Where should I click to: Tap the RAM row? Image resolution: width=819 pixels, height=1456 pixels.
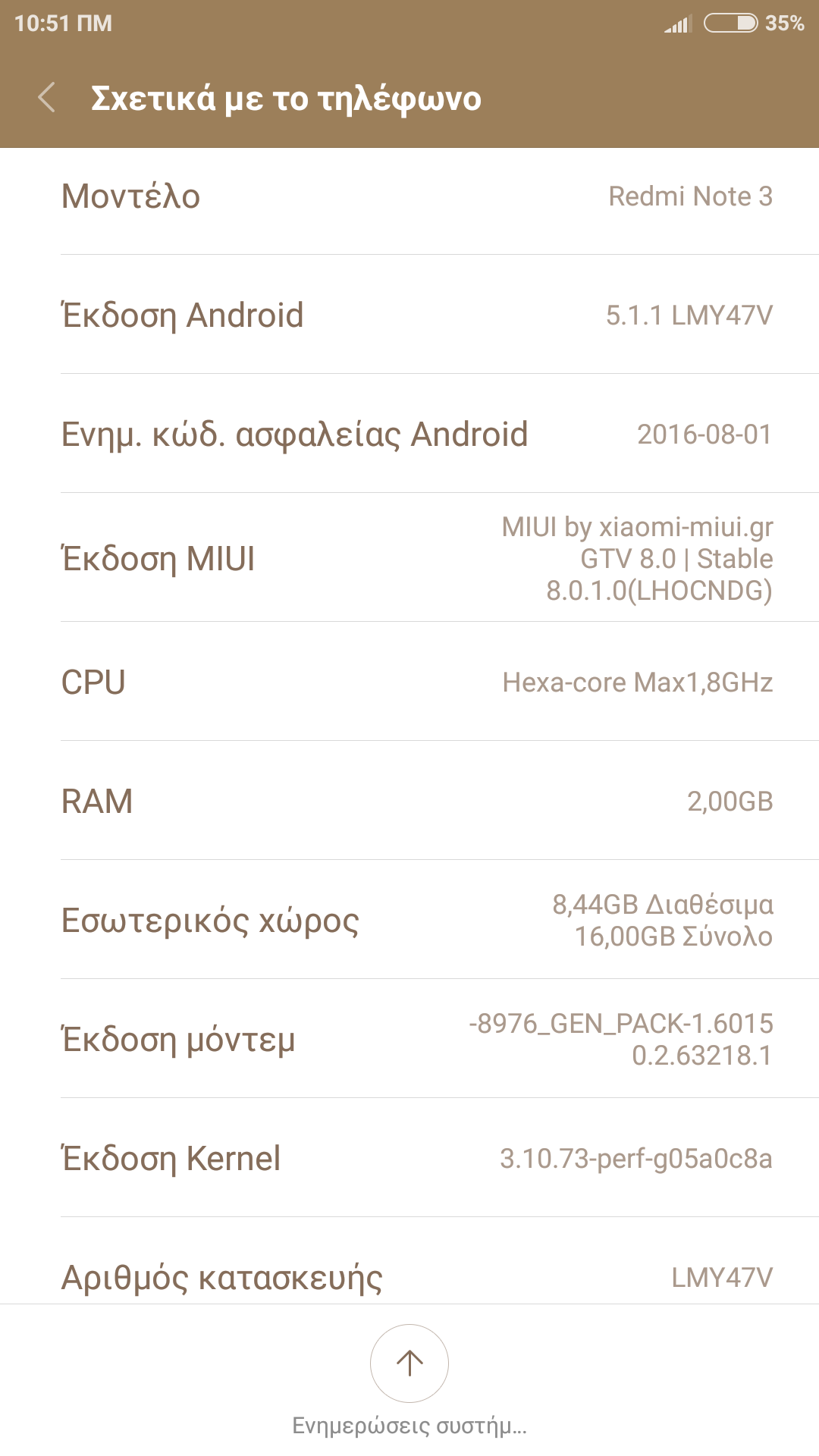pos(409,801)
